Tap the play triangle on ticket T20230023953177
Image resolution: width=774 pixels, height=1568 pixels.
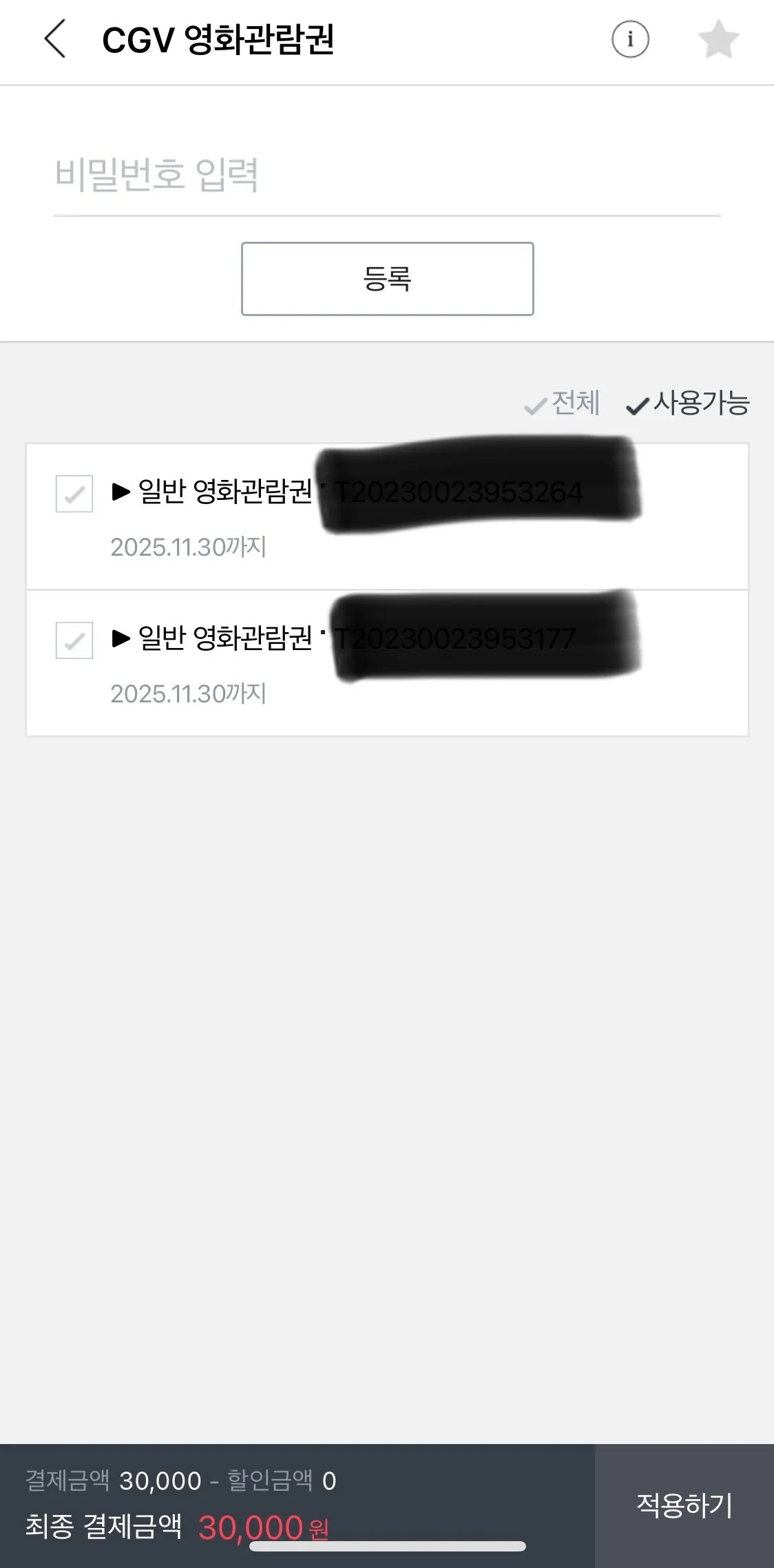pos(122,638)
